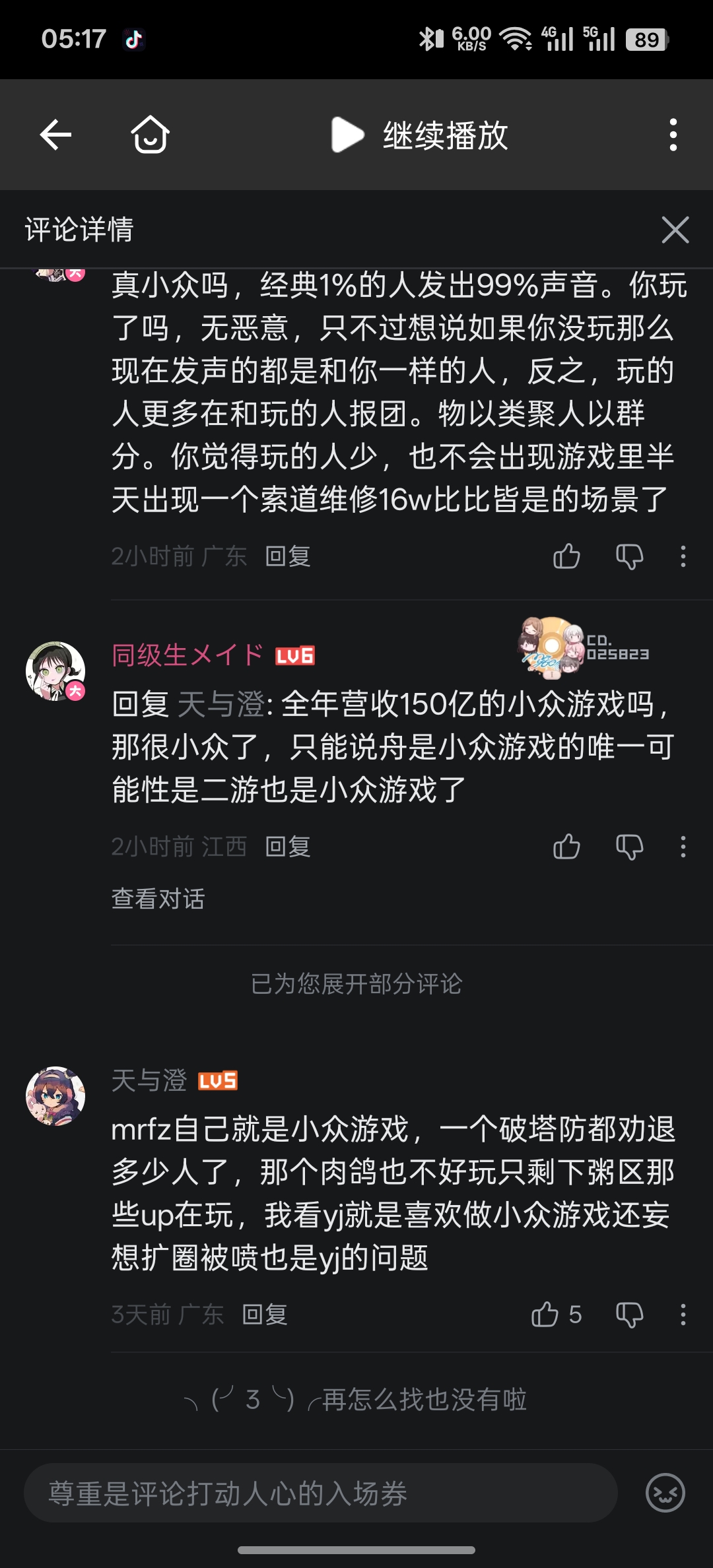Tap 继续播放 to resume the video
The width and height of the screenshot is (713, 1568).
coord(420,135)
